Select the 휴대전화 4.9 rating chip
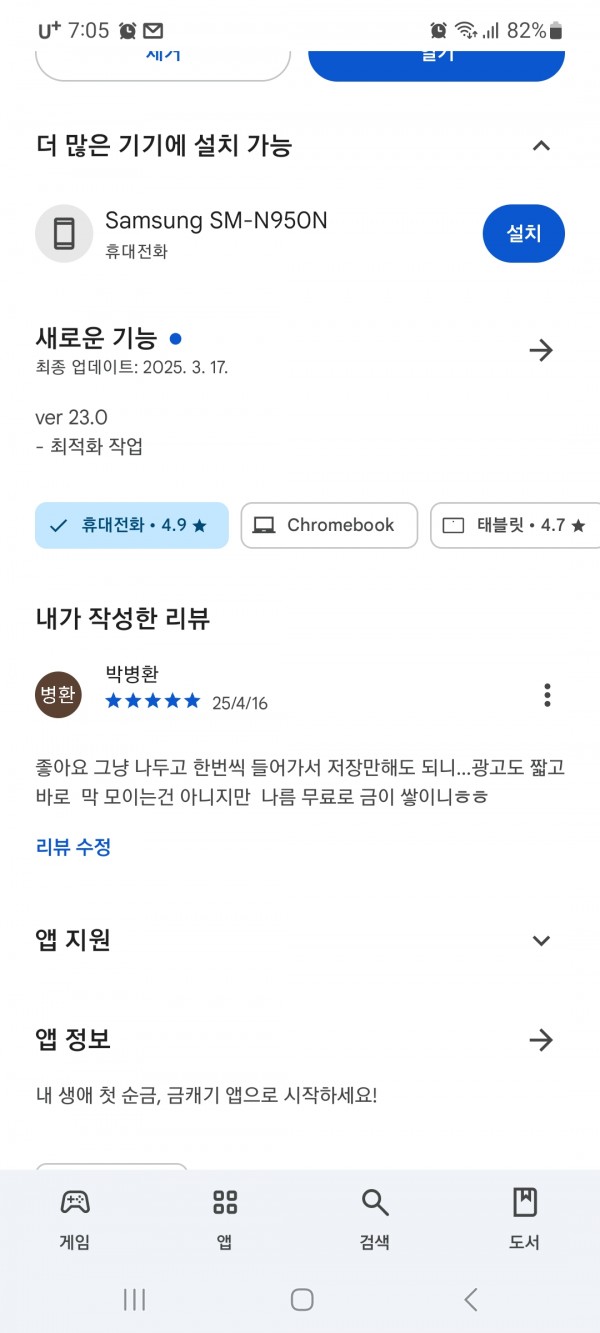The height and width of the screenshot is (1333, 600). [x=132, y=525]
